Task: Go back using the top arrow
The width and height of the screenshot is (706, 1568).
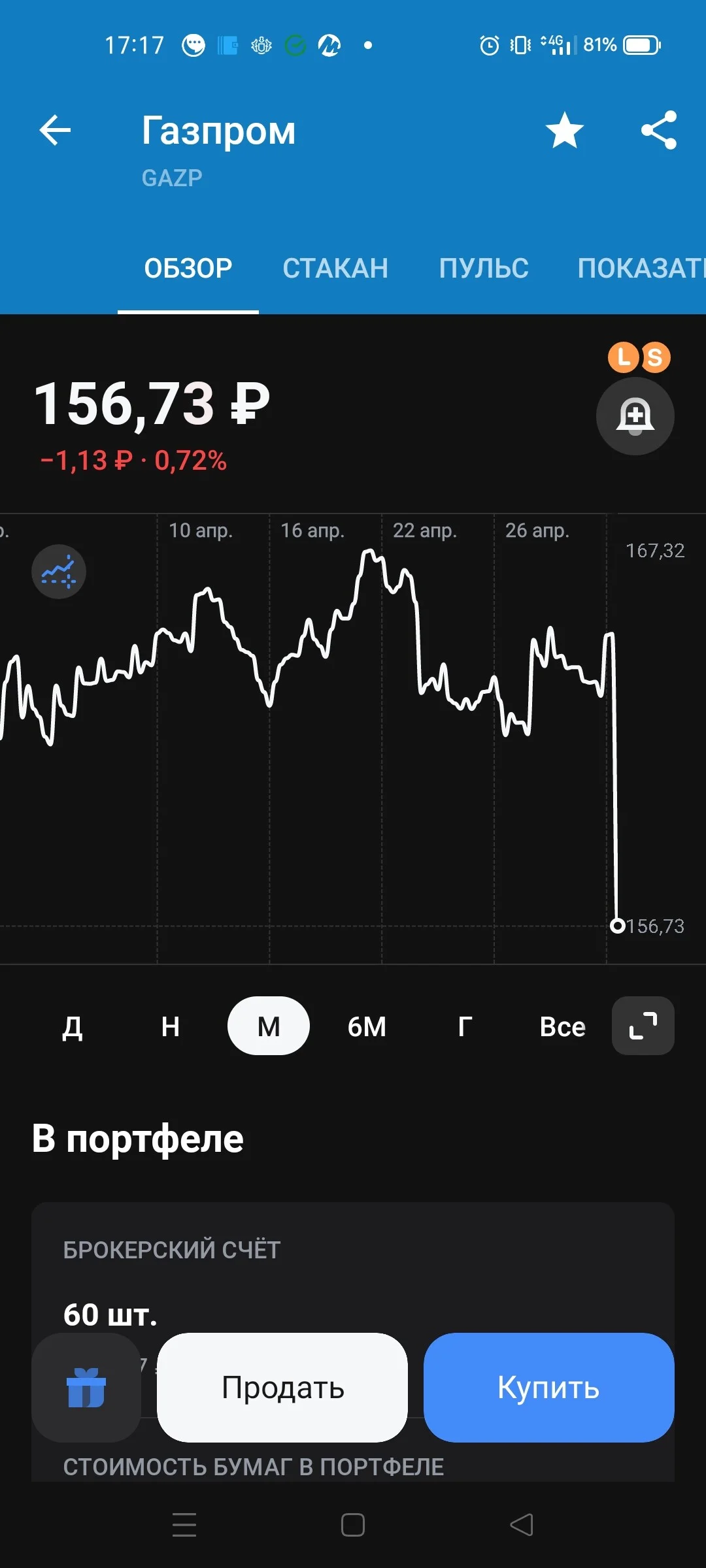Action: click(55, 130)
